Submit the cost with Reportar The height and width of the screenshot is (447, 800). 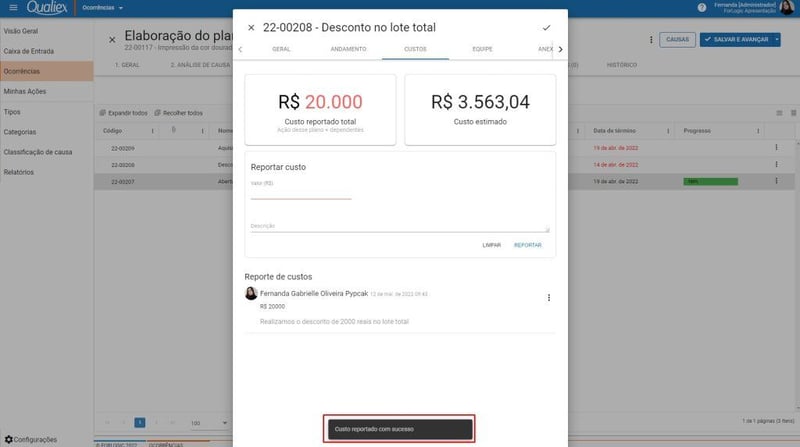[528, 245]
